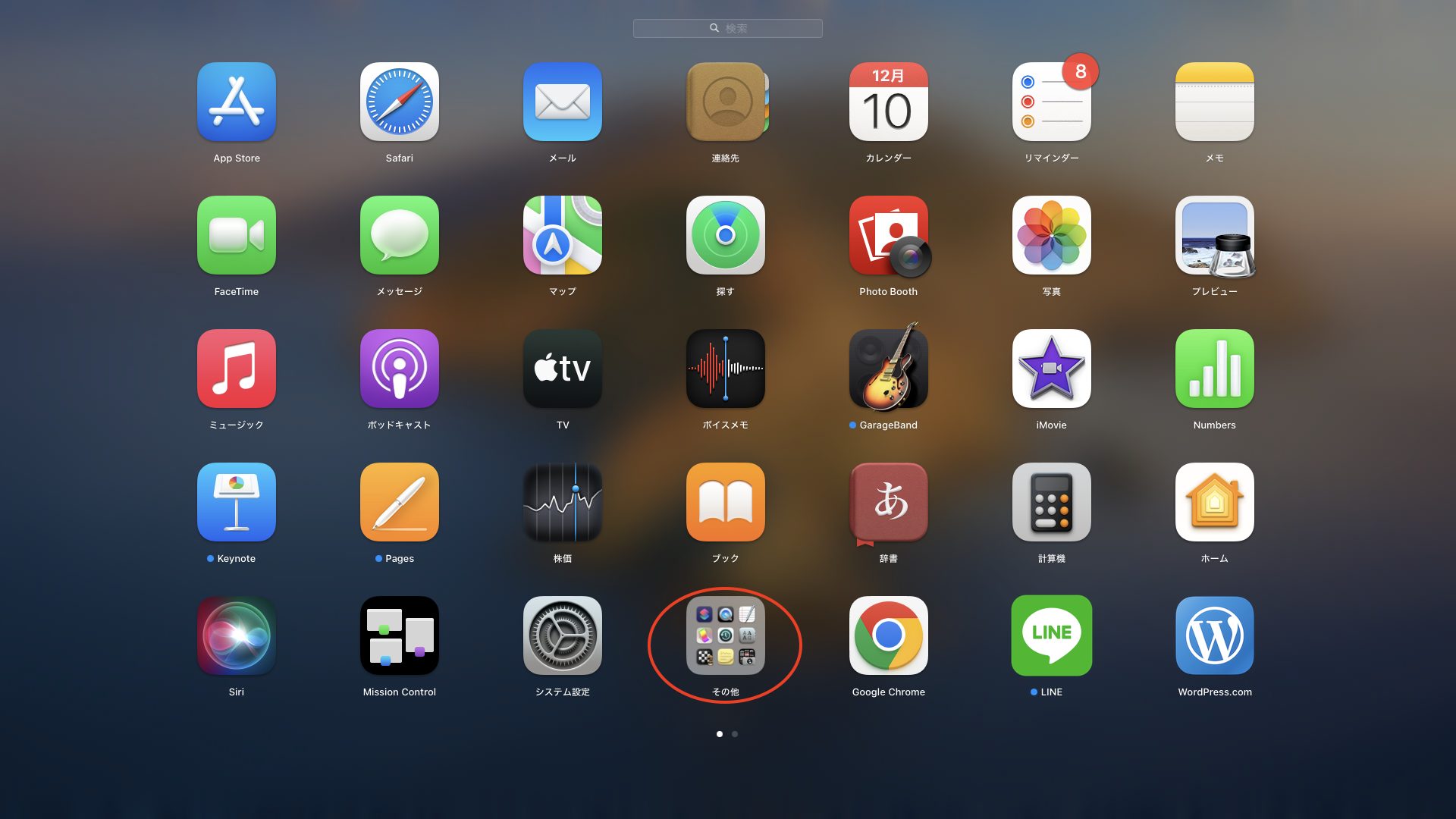Open GarageBand
The image size is (1456, 819).
889,369
